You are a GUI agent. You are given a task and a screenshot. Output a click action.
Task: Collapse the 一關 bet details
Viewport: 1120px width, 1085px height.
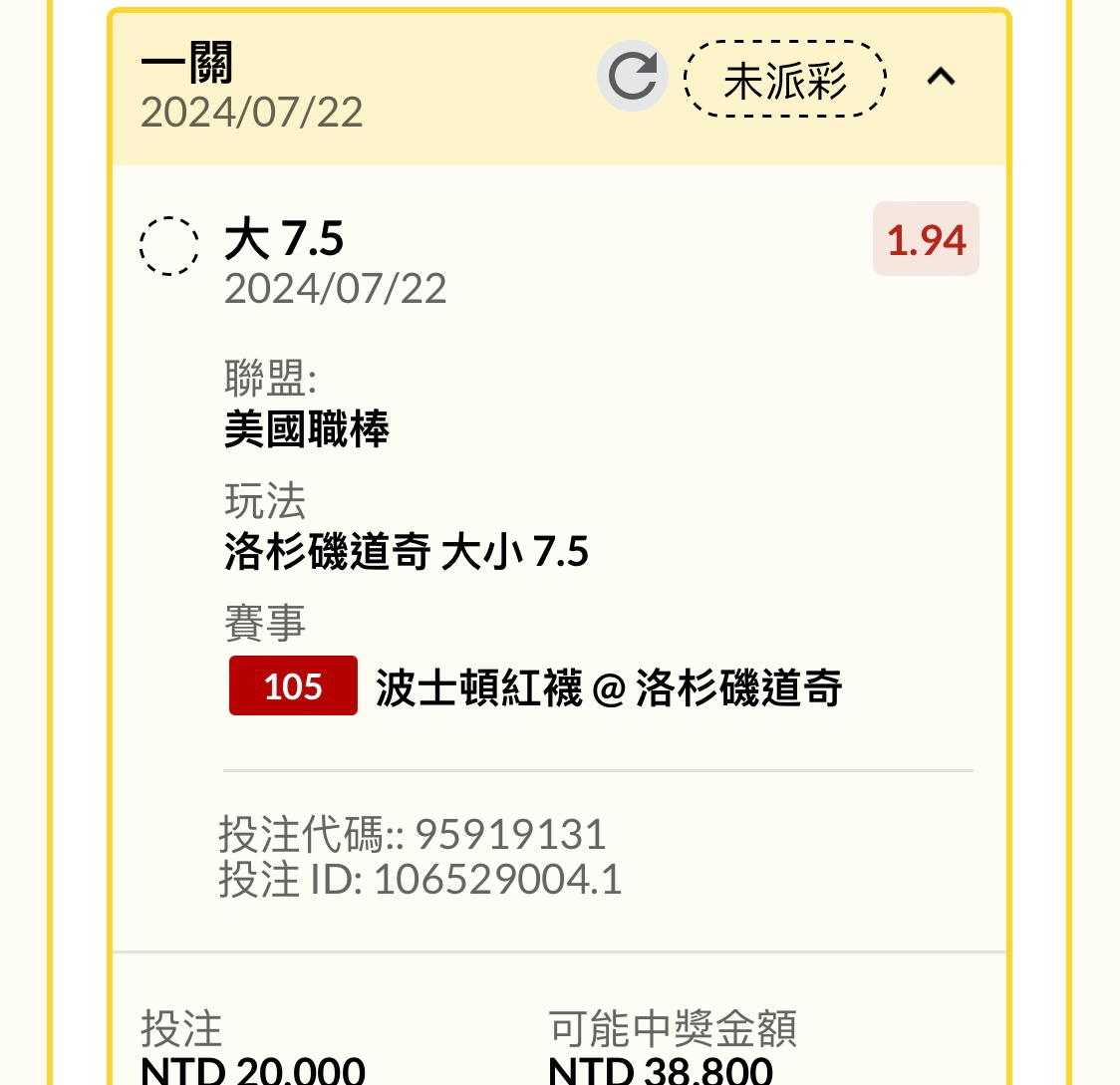tap(941, 77)
